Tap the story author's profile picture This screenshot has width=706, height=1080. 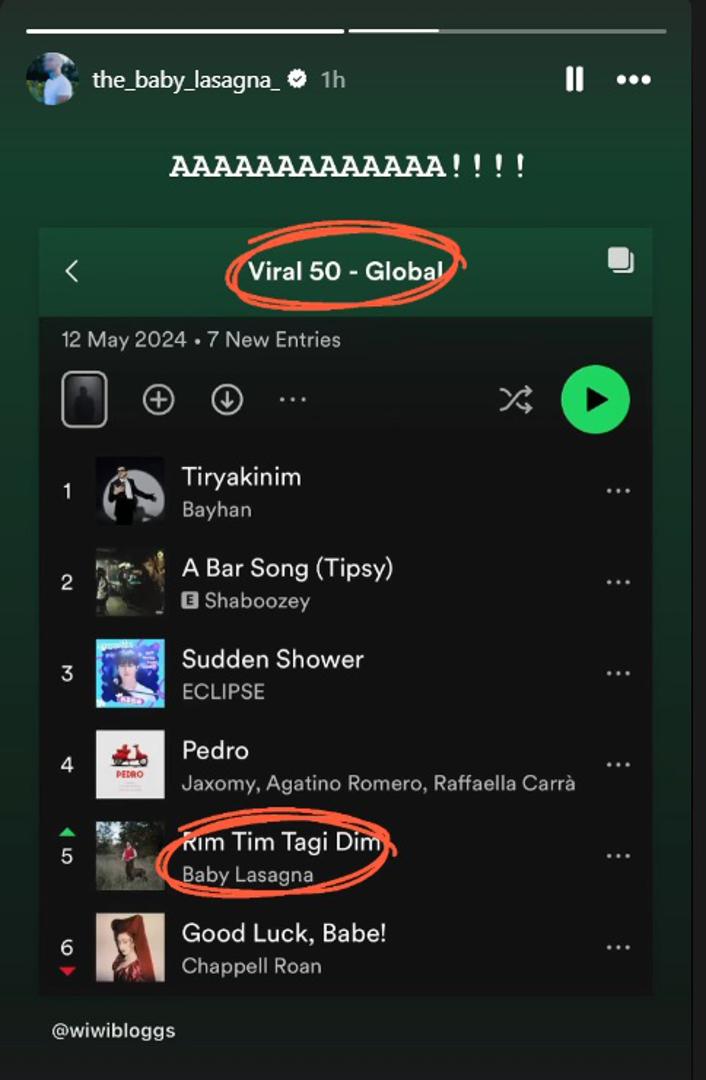point(52,79)
